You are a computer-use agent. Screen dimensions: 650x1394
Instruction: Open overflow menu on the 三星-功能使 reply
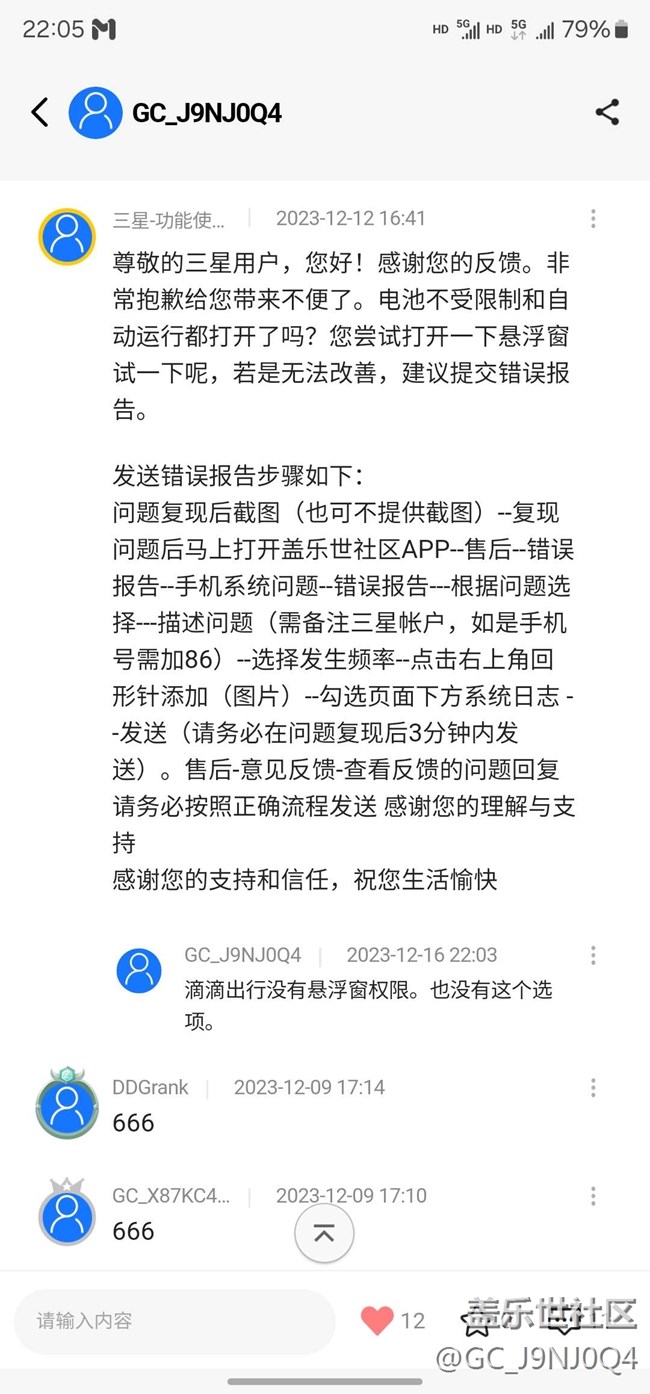(x=593, y=219)
